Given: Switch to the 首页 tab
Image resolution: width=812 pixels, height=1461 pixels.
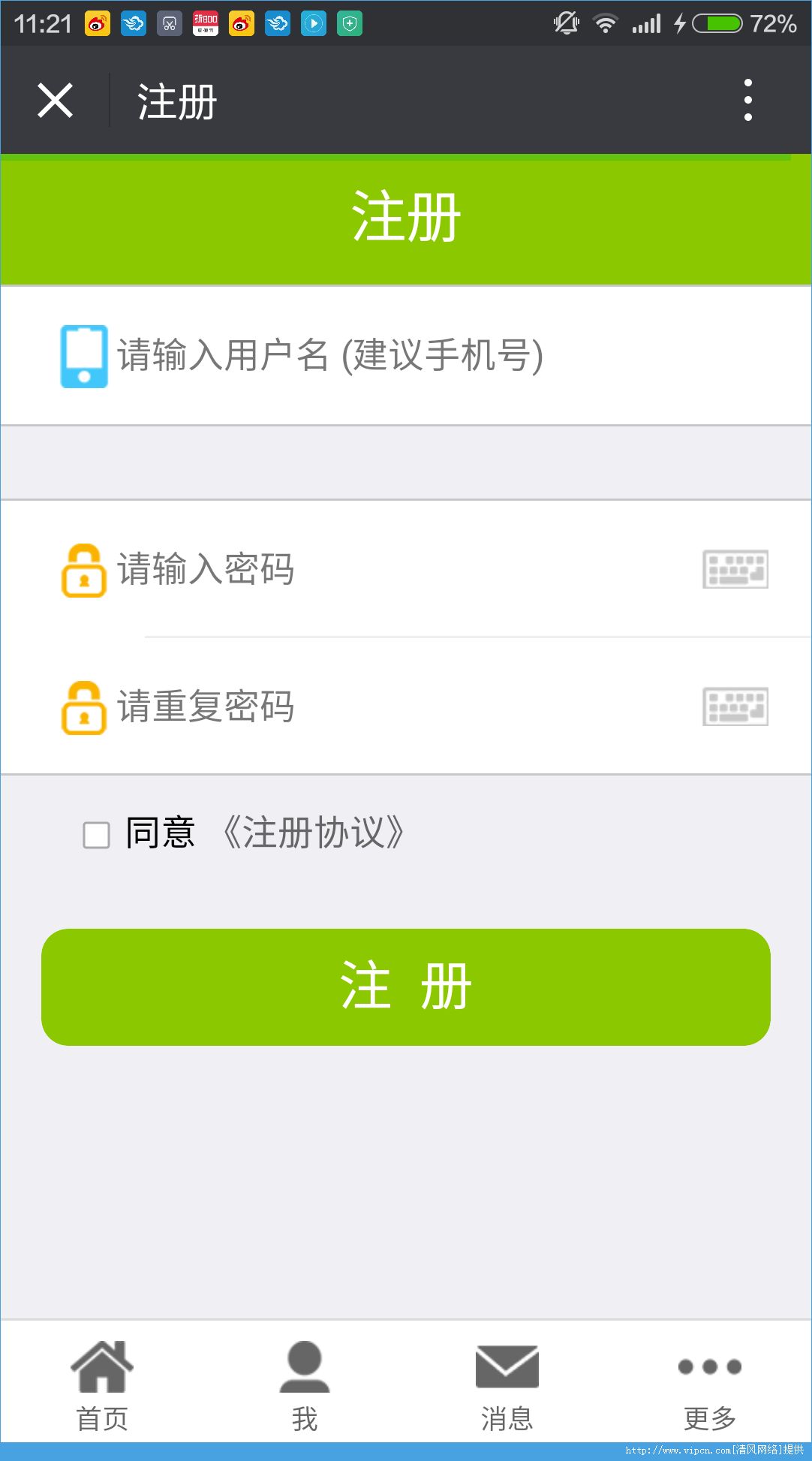Looking at the screenshot, I should coord(102,1385).
